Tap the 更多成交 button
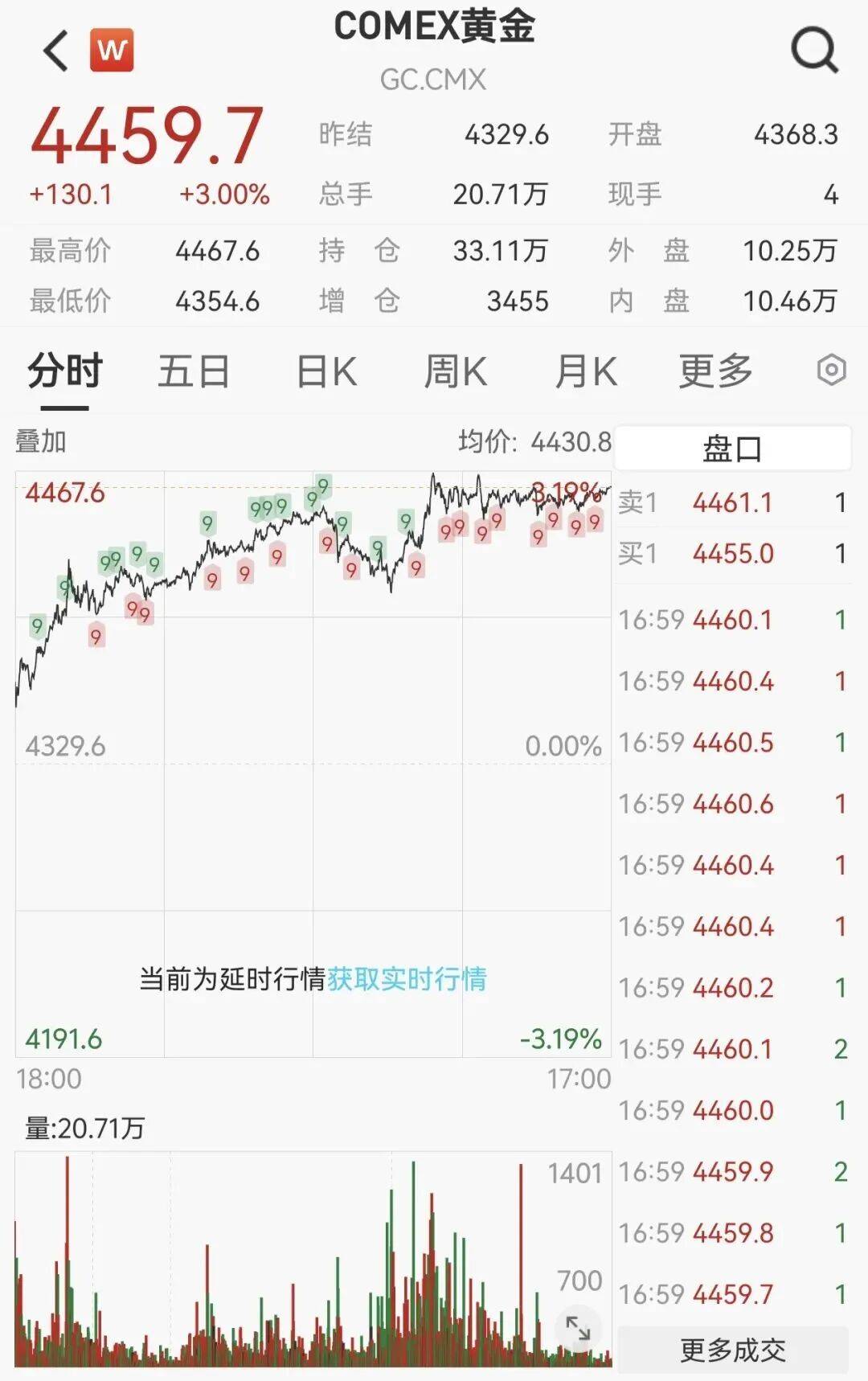The image size is (868, 1381). point(731,1347)
